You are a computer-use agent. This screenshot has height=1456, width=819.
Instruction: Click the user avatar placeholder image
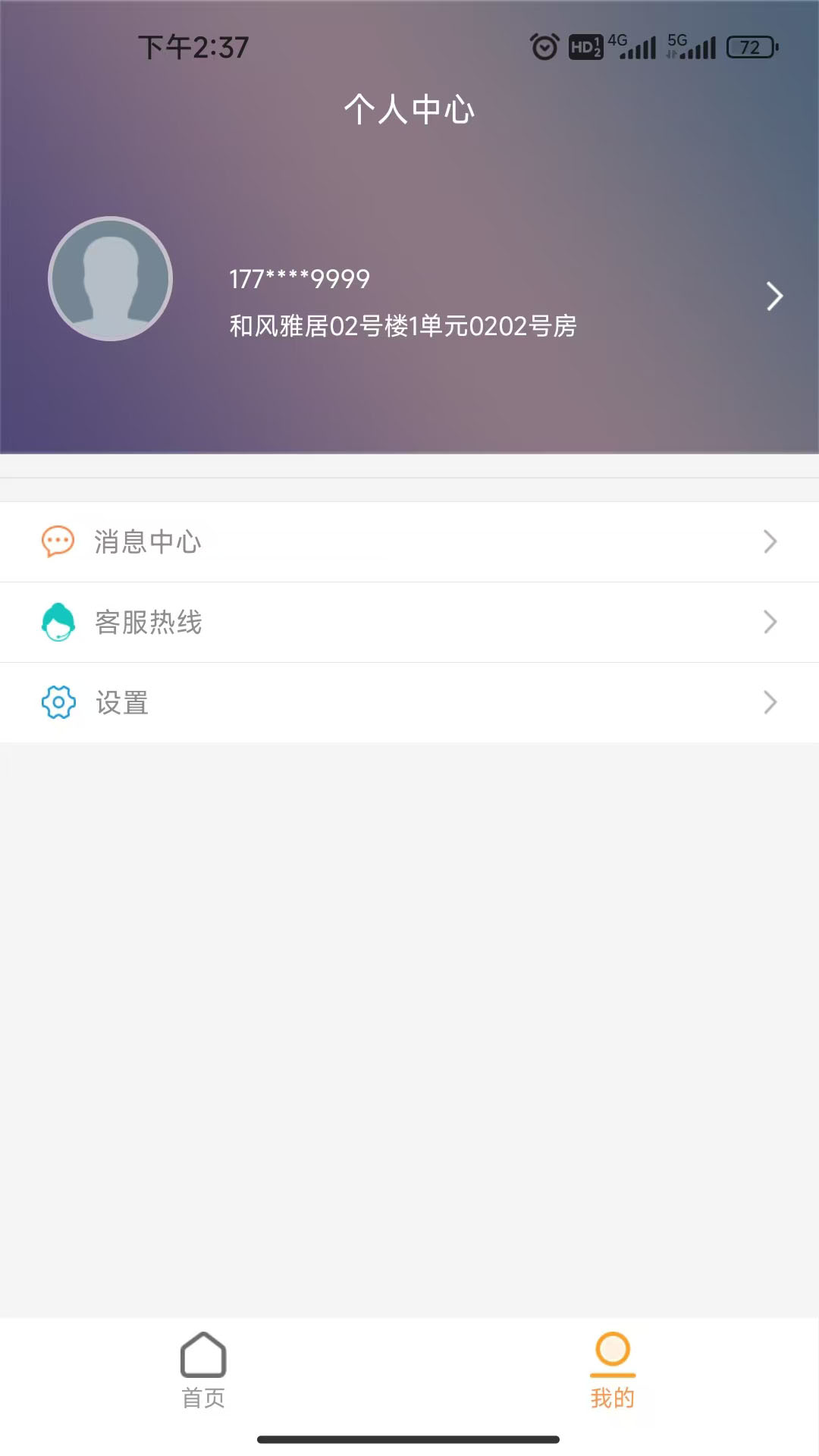click(x=110, y=279)
